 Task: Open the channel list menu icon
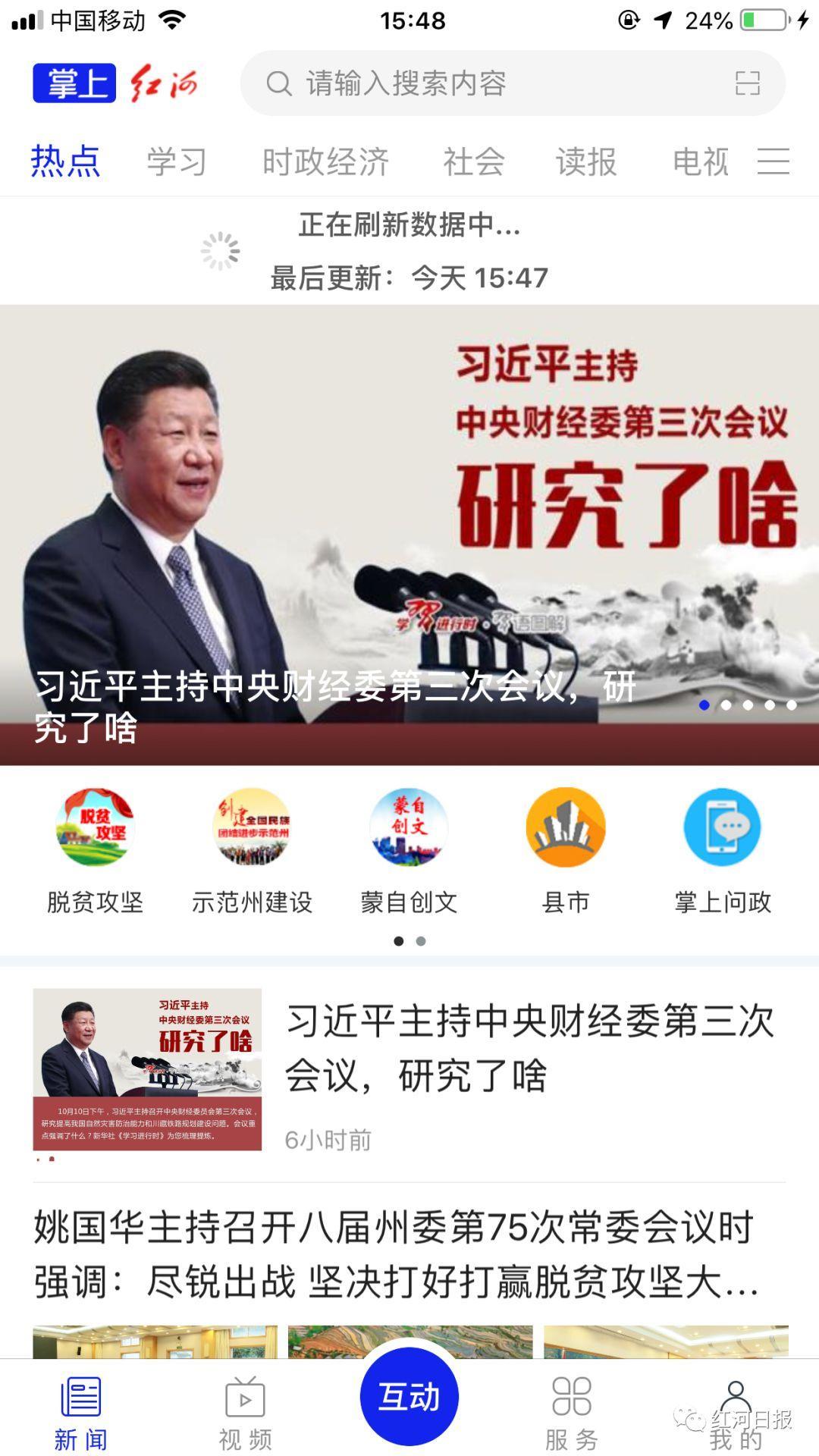click(773, 162)
